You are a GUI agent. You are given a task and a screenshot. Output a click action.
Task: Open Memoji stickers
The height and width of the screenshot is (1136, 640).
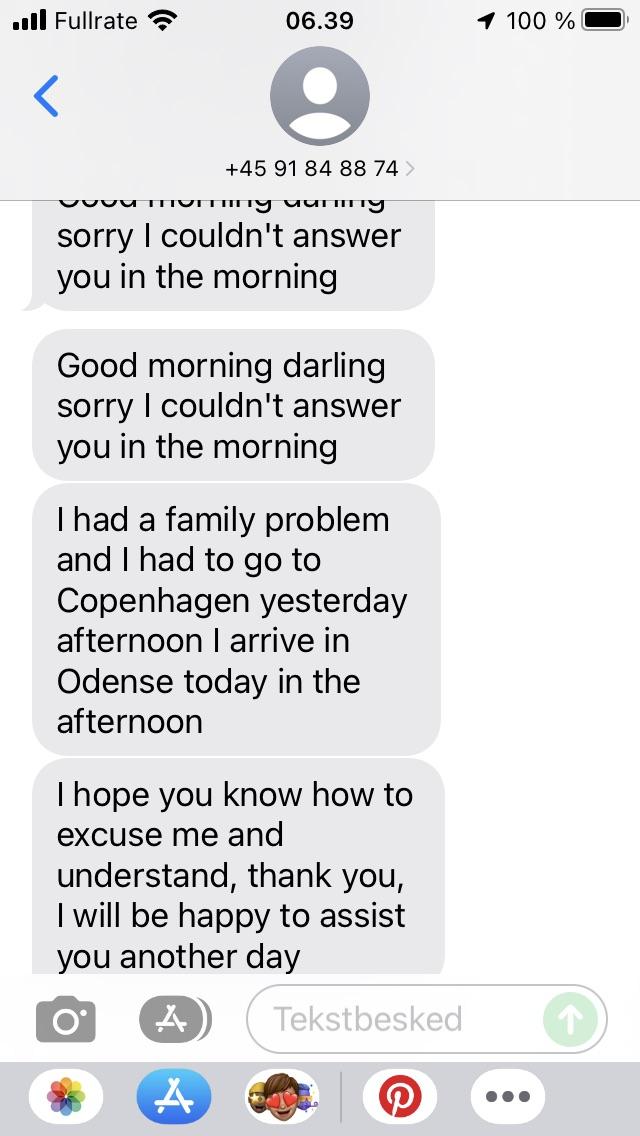tap(283, 1096)
